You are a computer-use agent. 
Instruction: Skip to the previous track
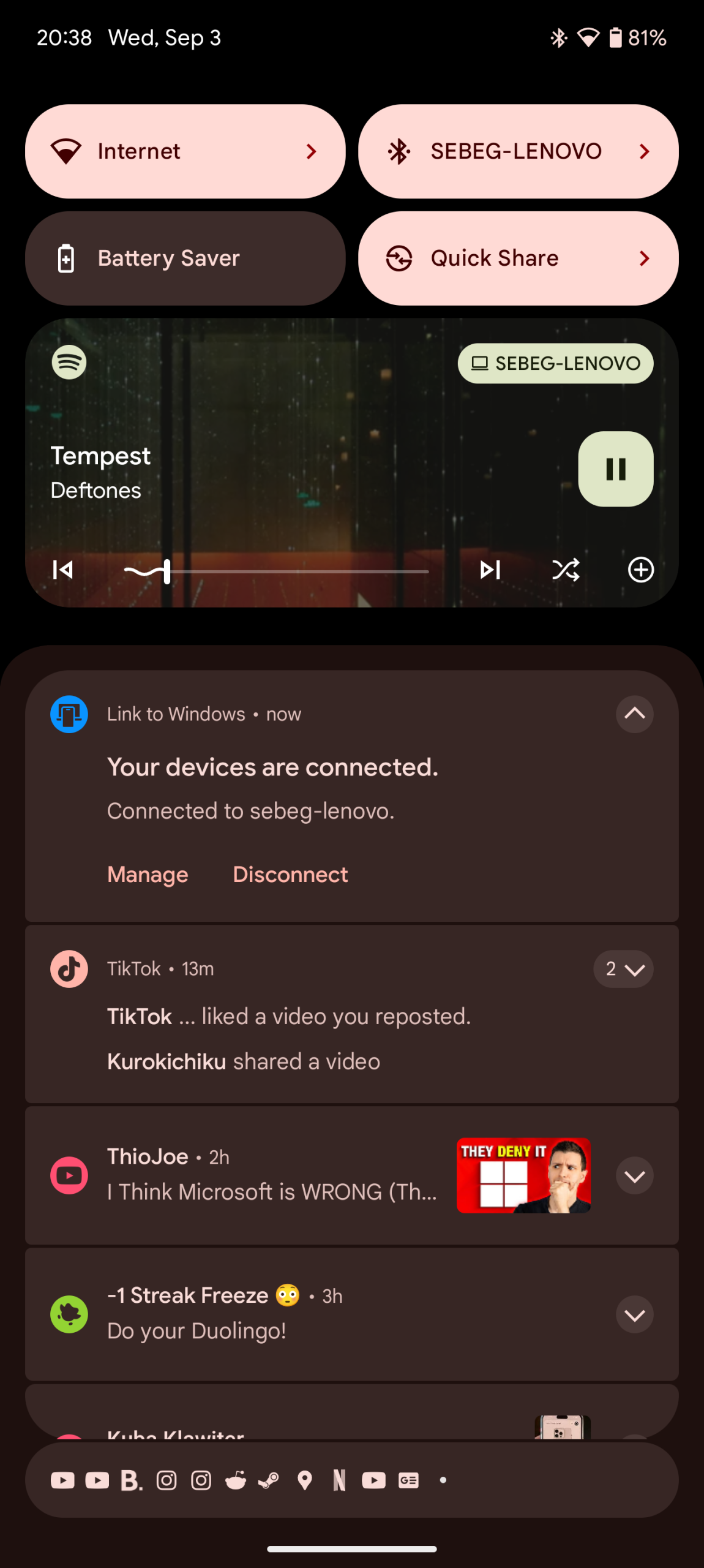(63, 570)
